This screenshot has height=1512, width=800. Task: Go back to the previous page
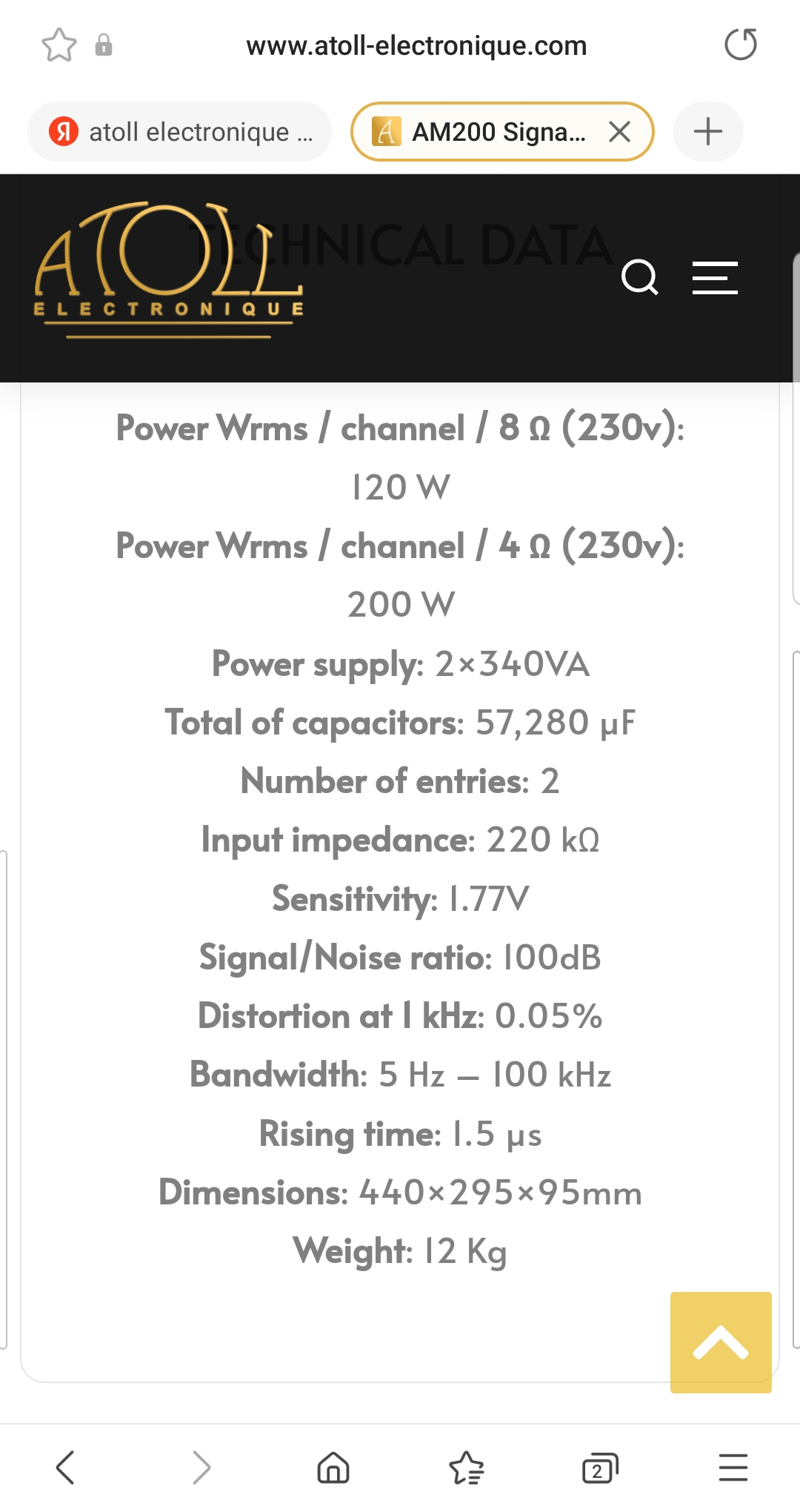pos(66,1468)
